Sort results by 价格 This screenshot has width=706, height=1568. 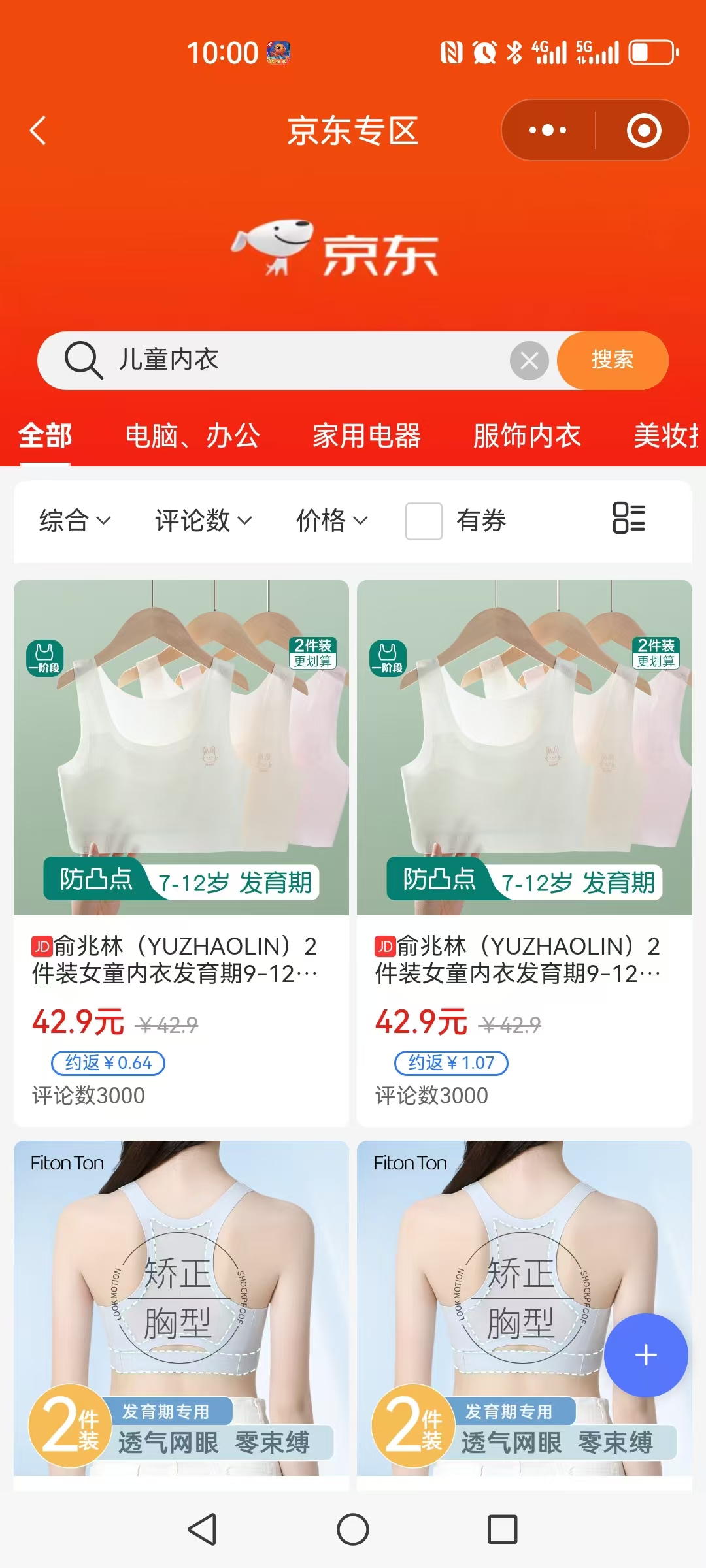[x=331, y=521]
